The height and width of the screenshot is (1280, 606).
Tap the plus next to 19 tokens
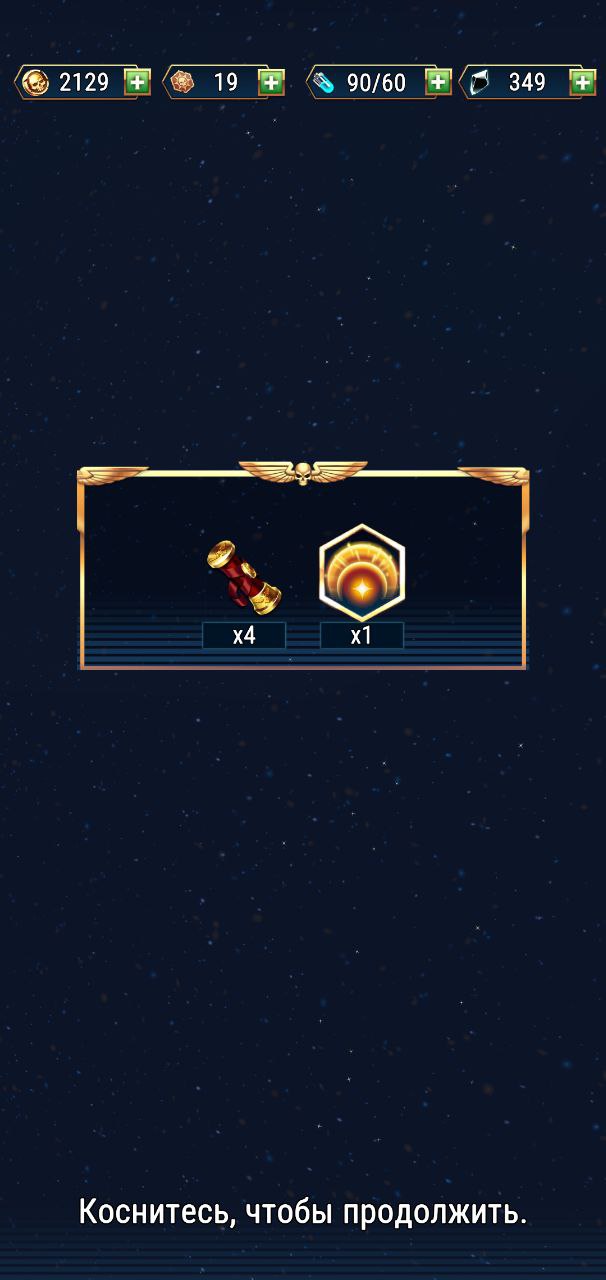point(271,82)
